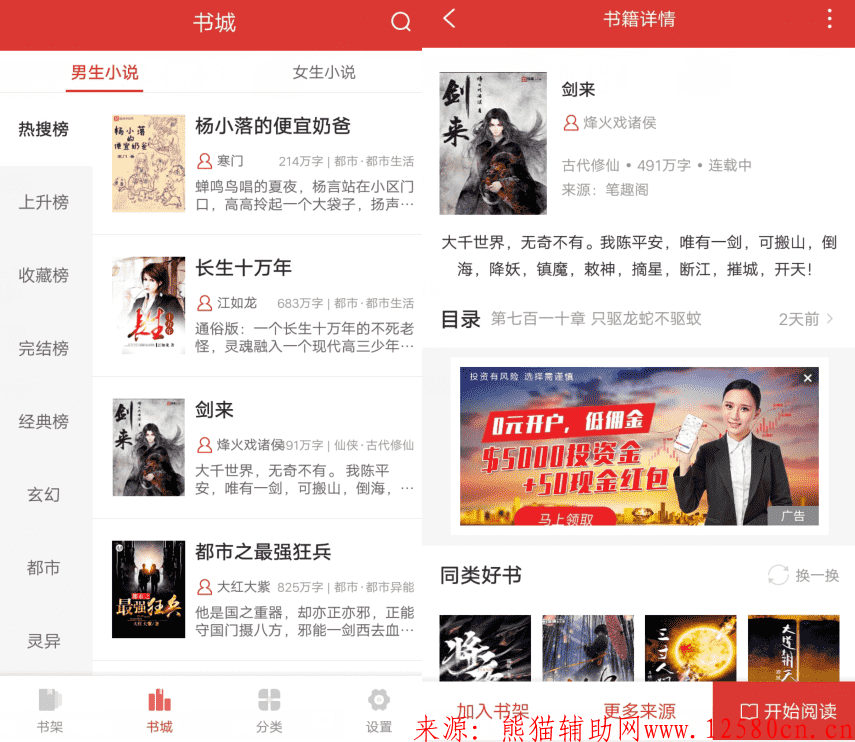
Task: Open 更多来源 for other sources
Action: pyautogui.click(x=639, y=711)
